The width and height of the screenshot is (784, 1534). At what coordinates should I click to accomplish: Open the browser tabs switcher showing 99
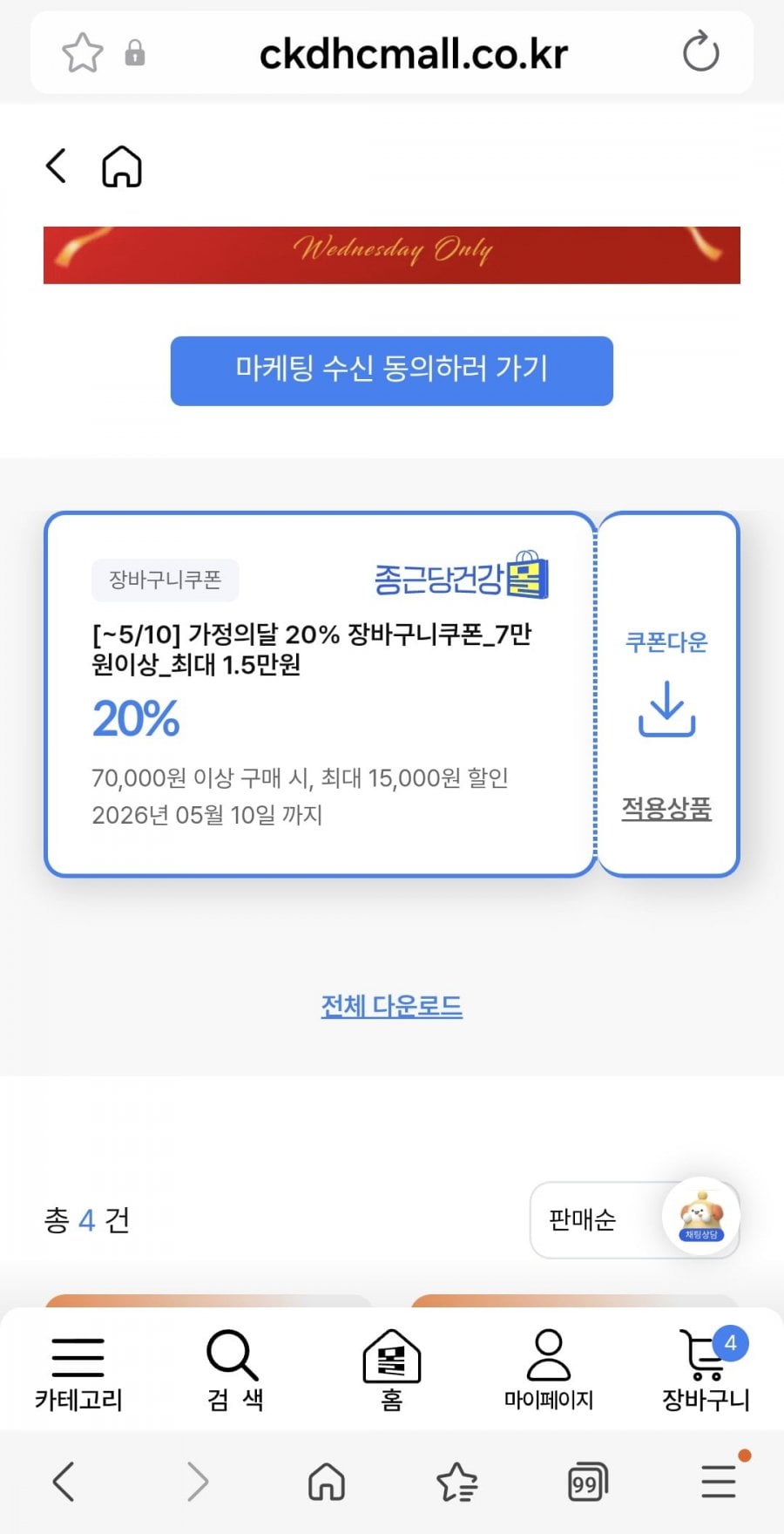point(587,1482)
